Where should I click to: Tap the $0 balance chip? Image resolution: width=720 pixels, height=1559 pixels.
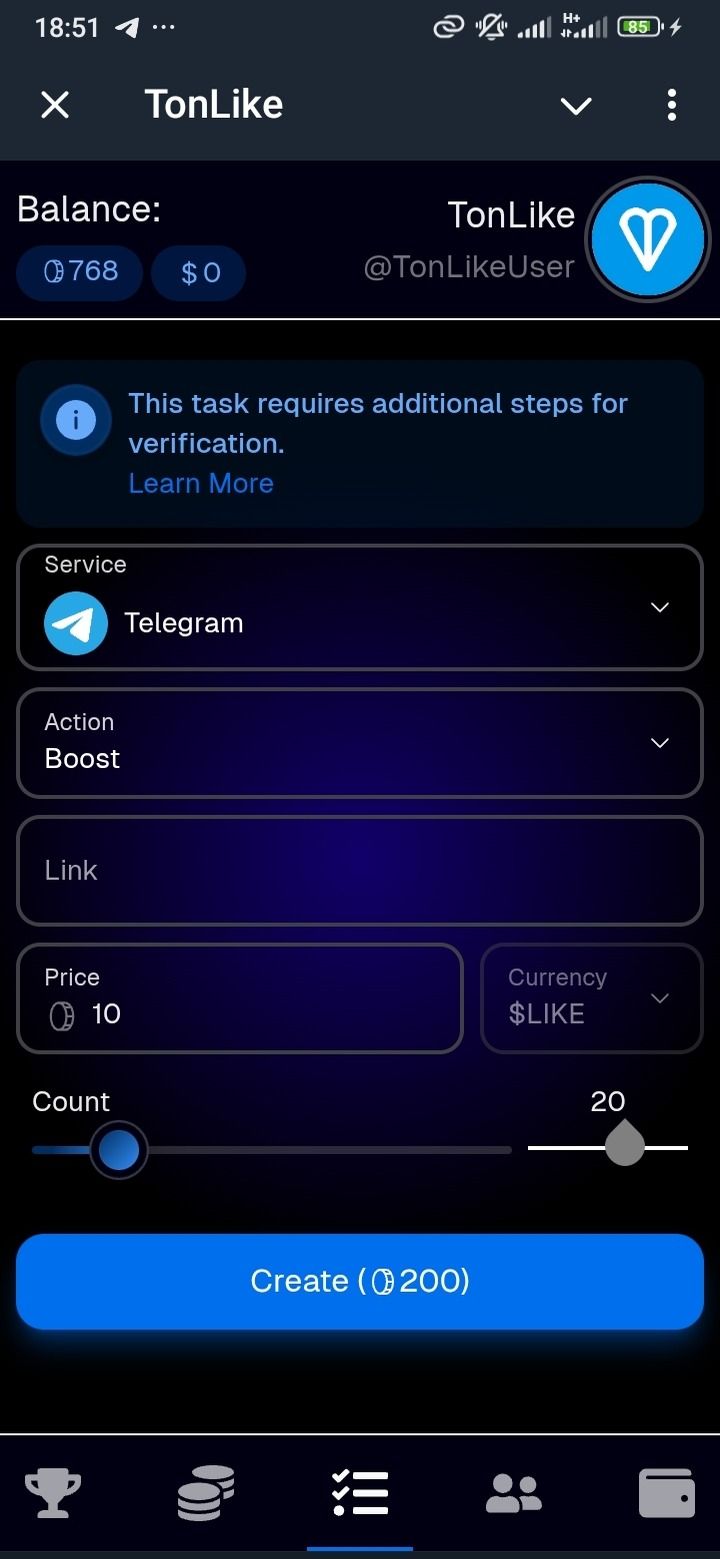coord(199,273)
